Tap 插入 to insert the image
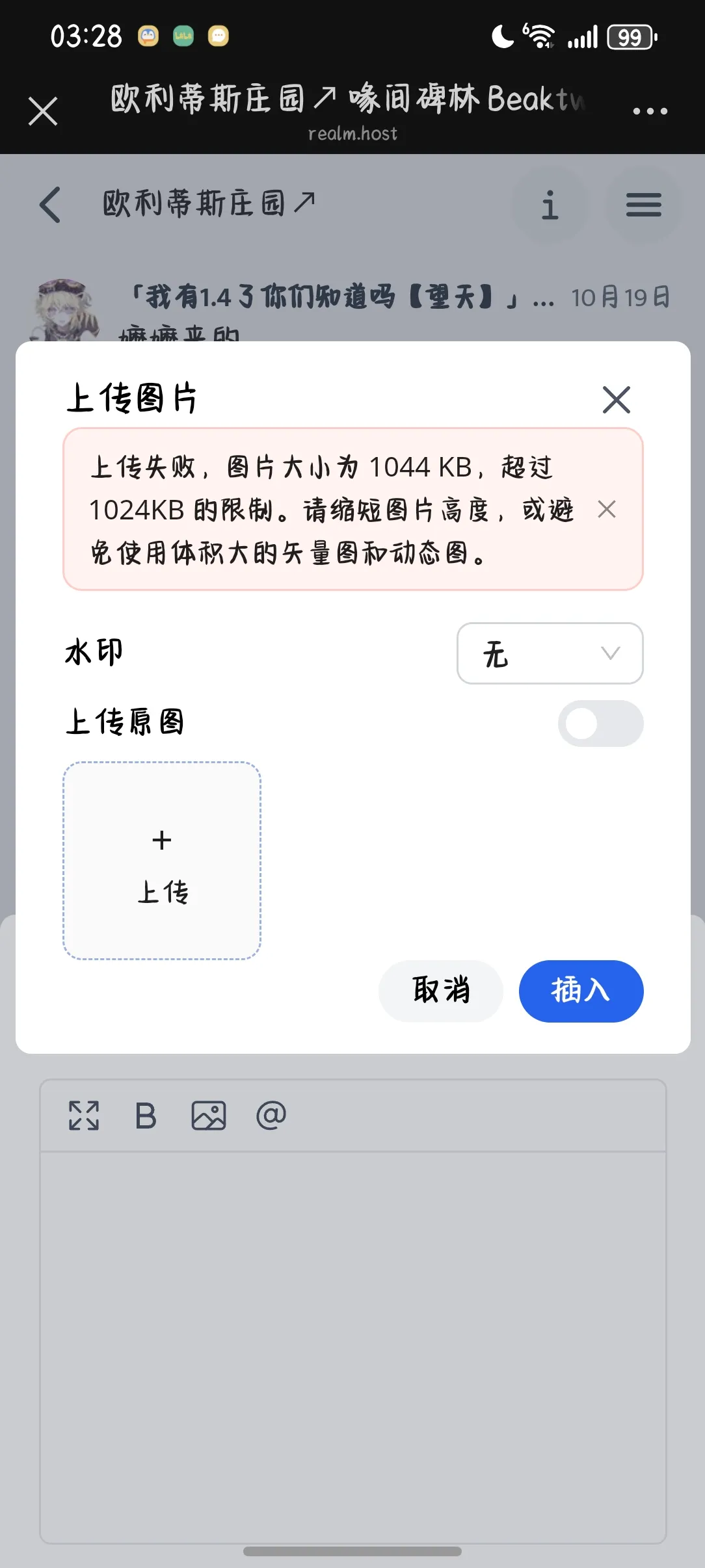 coord(580,991)
